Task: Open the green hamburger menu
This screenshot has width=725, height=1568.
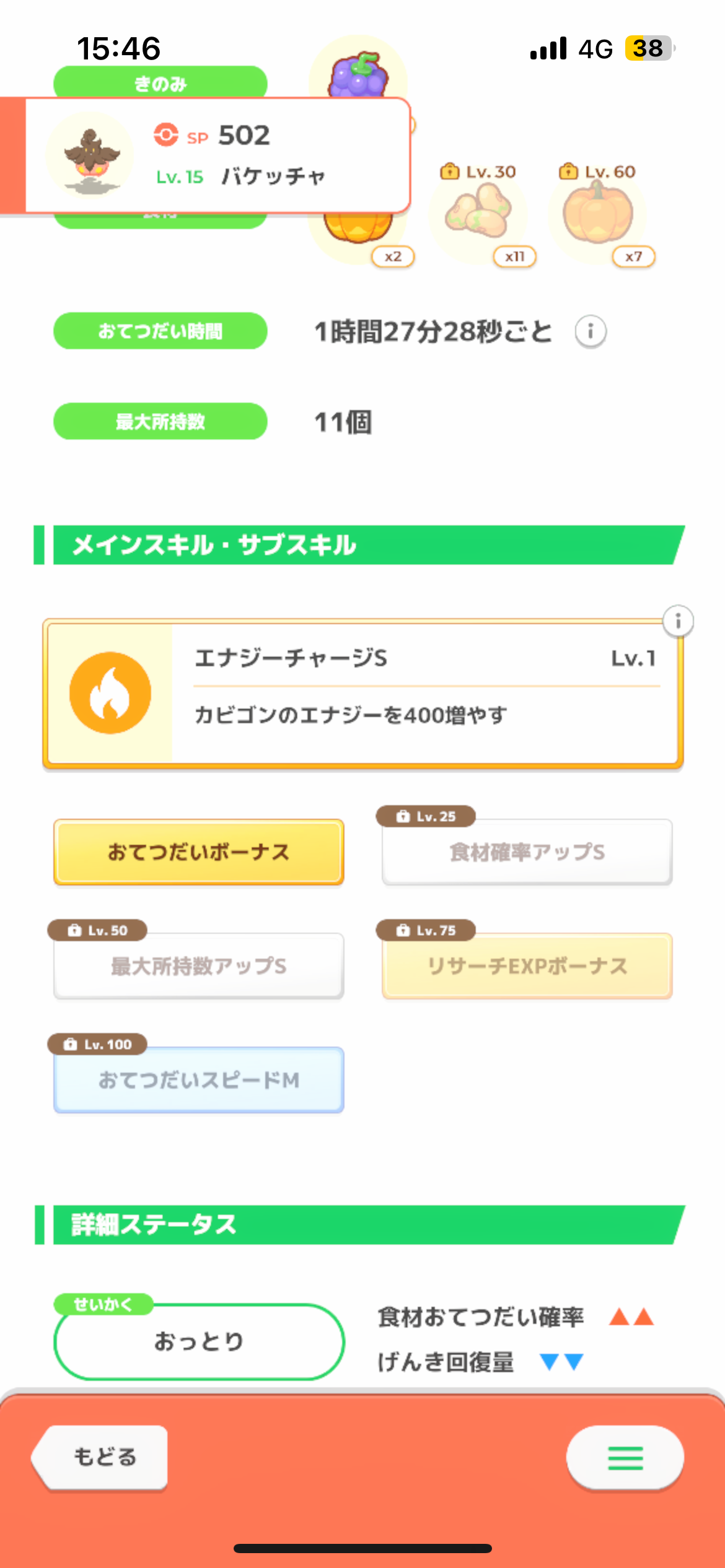Action: 625,1458
